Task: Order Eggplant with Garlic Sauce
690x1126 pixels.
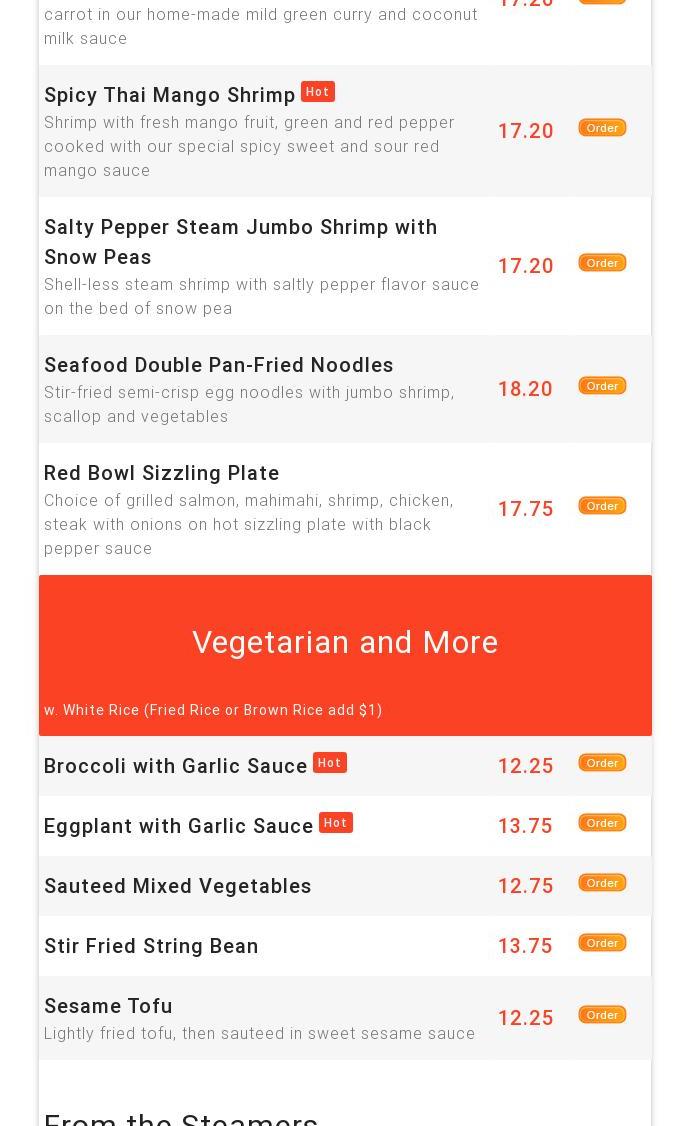Action: pyautogui.click(x=602, y=823)
